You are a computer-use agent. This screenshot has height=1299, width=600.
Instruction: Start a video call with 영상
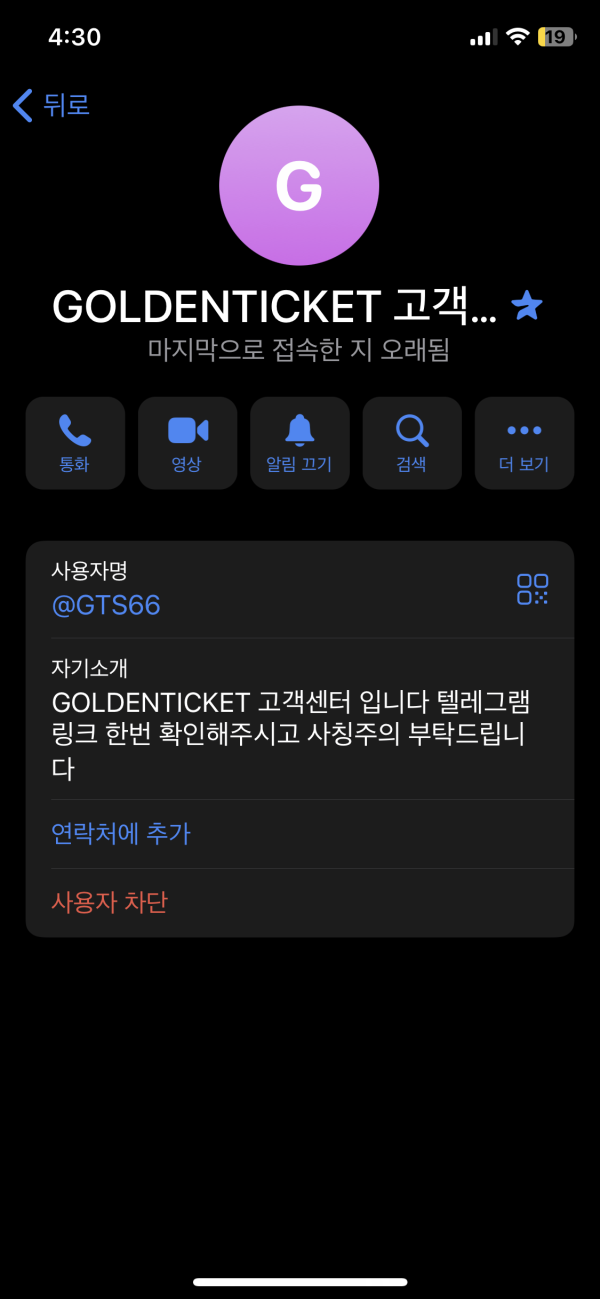point(187,443)
